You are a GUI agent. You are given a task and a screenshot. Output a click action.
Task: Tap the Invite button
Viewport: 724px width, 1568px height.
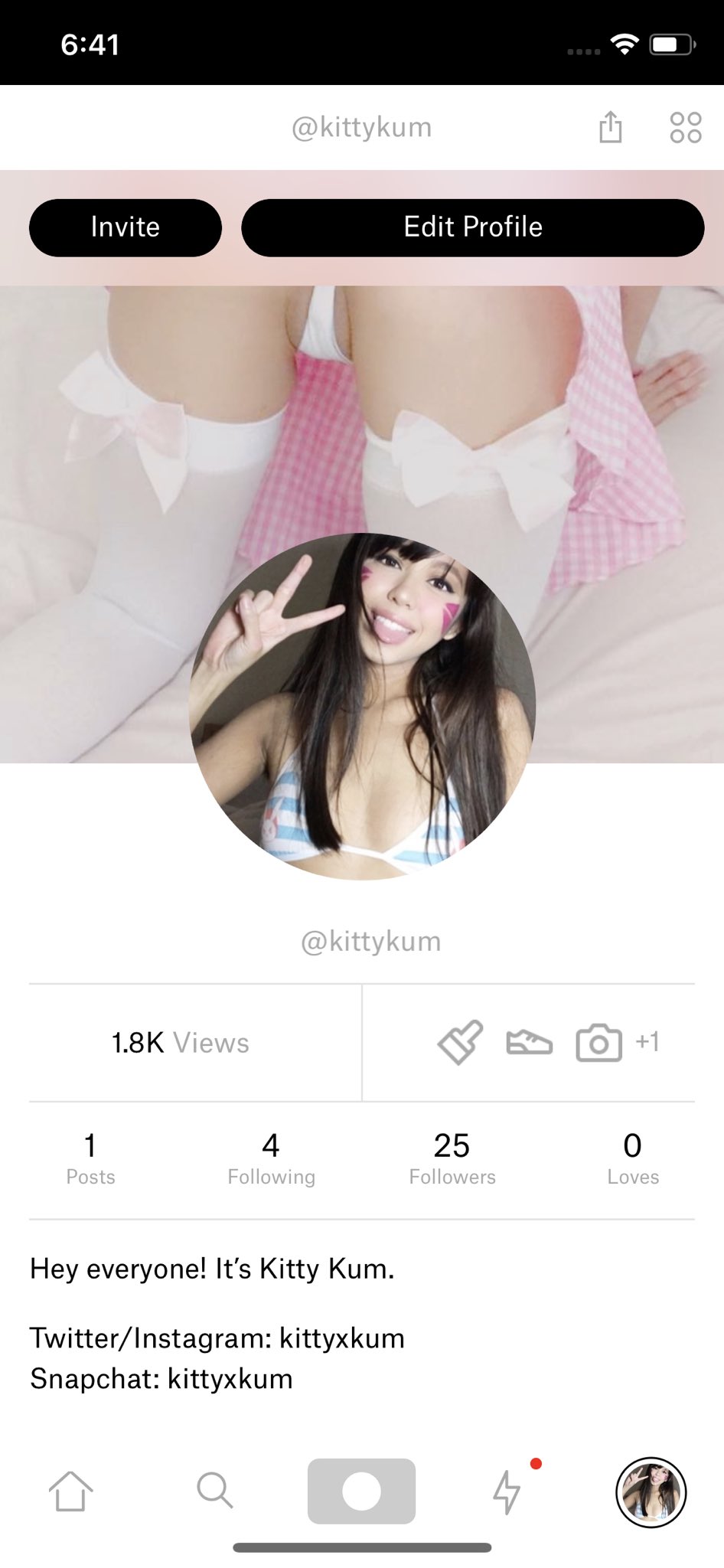pos(126,227)
